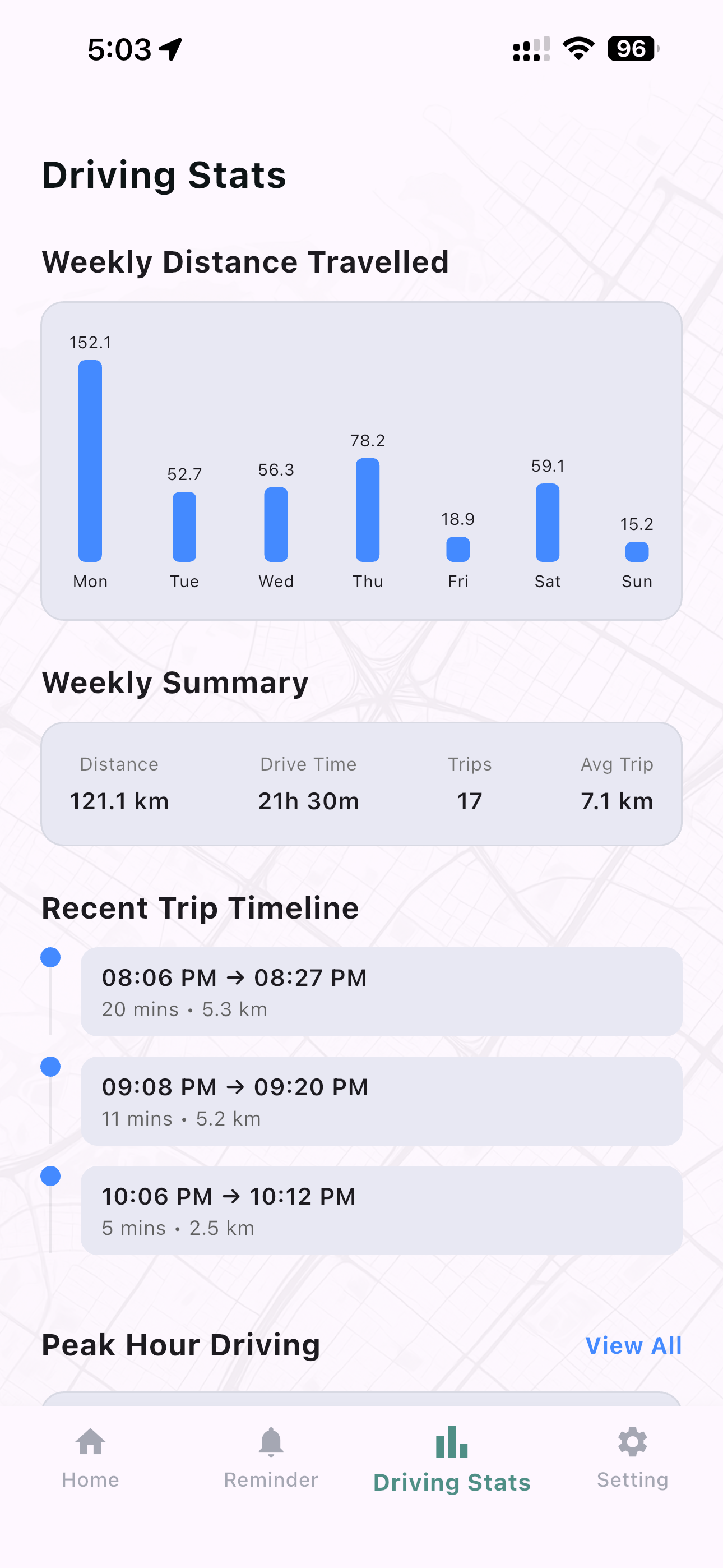The height and width of the screenshot is (1568, 723).
Task: Open View All peak hour driving
Action: point(633,1345)
